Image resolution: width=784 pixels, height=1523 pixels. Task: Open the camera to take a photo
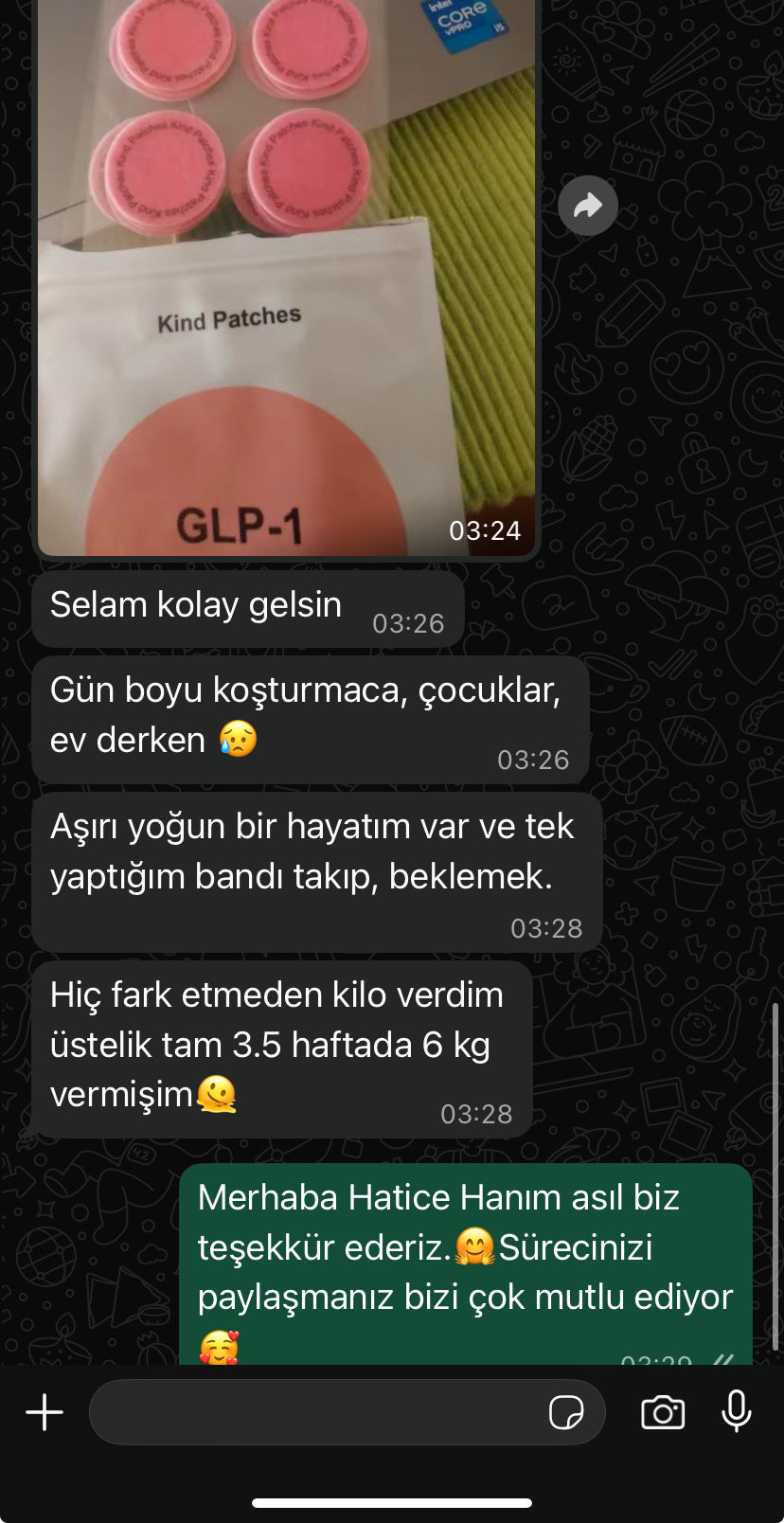[663, 1412]
